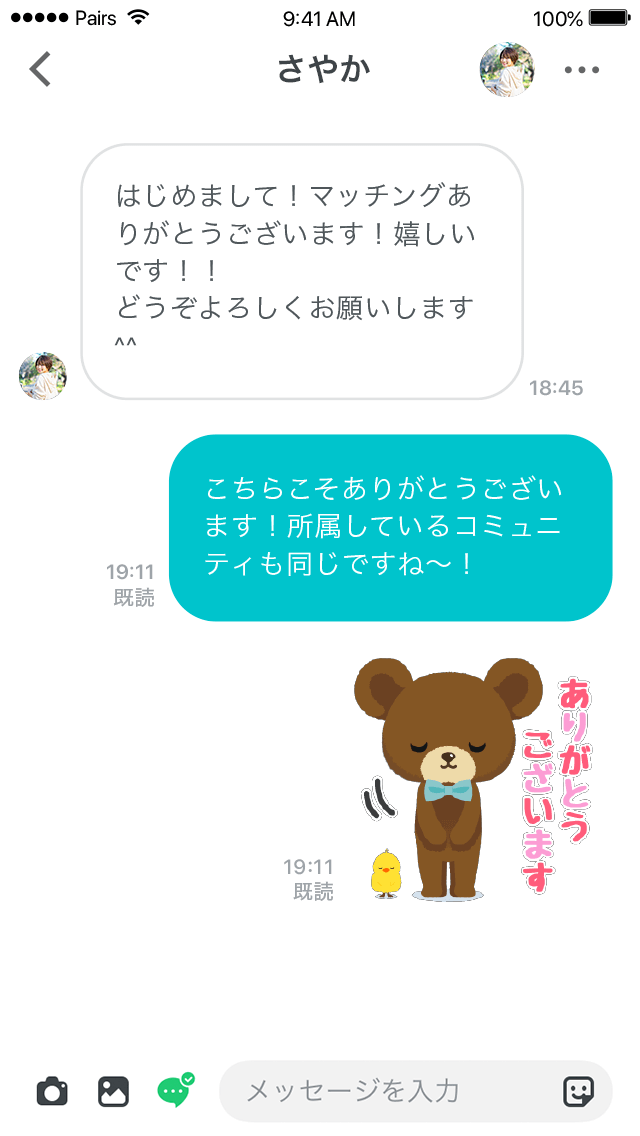Open the photo gallery picker
This screenshot has height=1136, width=640.
(x=114, y=1091)
